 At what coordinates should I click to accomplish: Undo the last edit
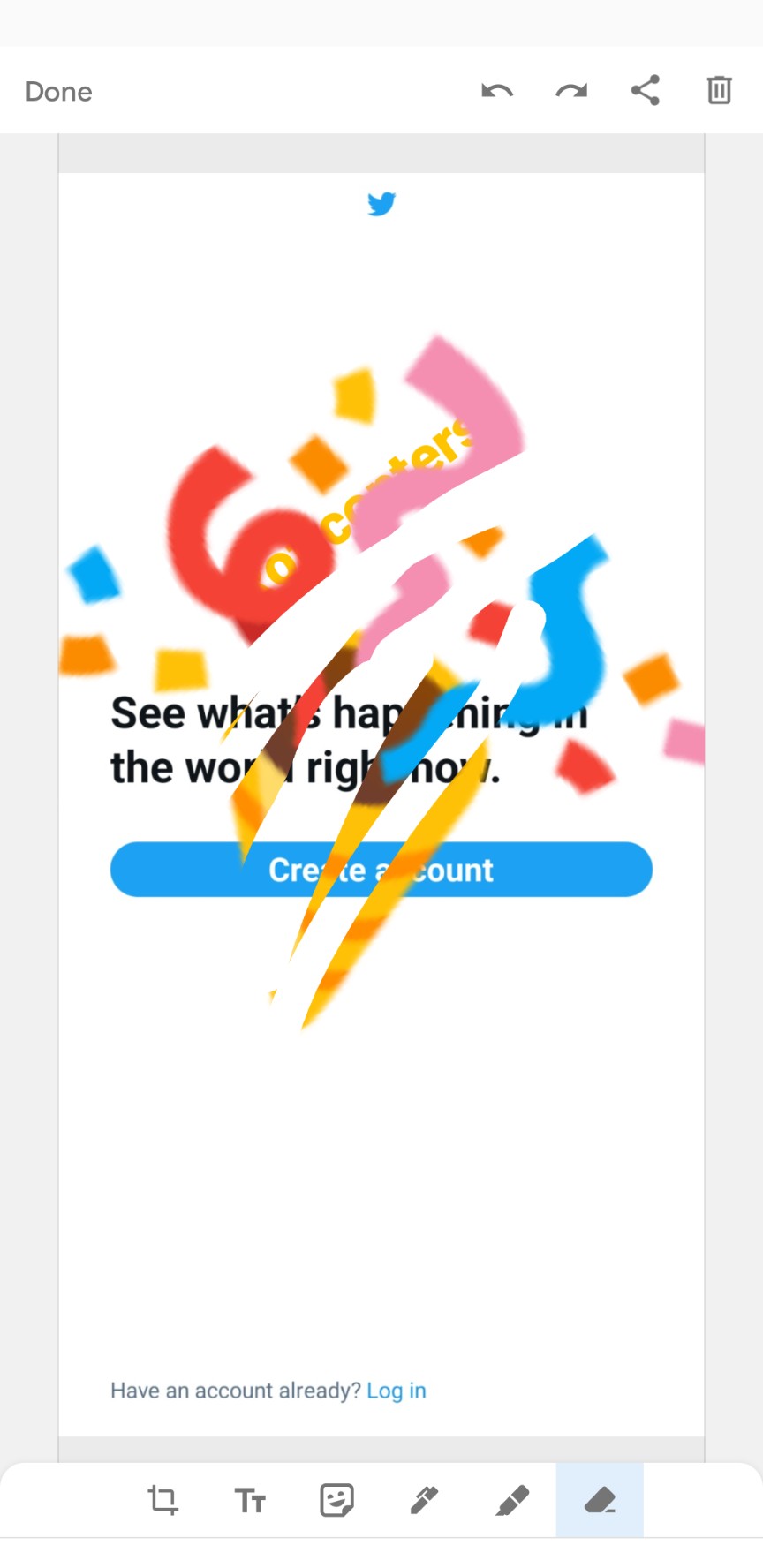point(497,90)
